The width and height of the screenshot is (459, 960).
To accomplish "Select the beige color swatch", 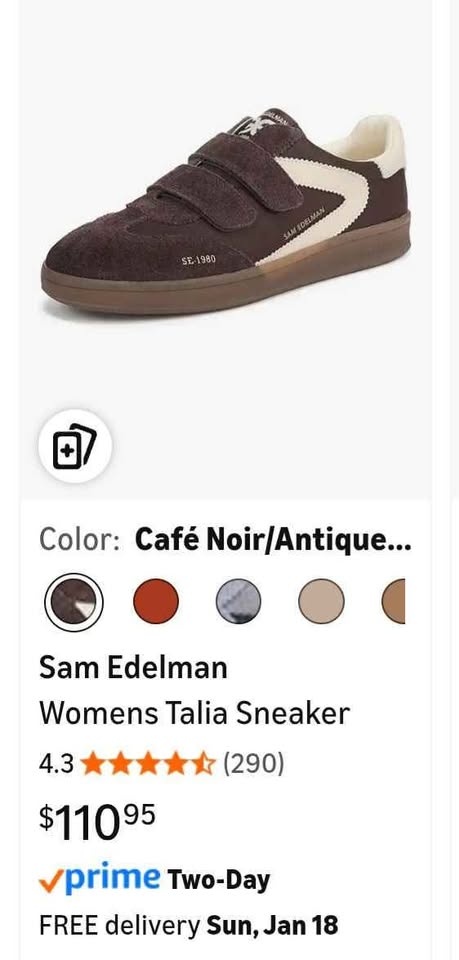I will pos(321,601).
